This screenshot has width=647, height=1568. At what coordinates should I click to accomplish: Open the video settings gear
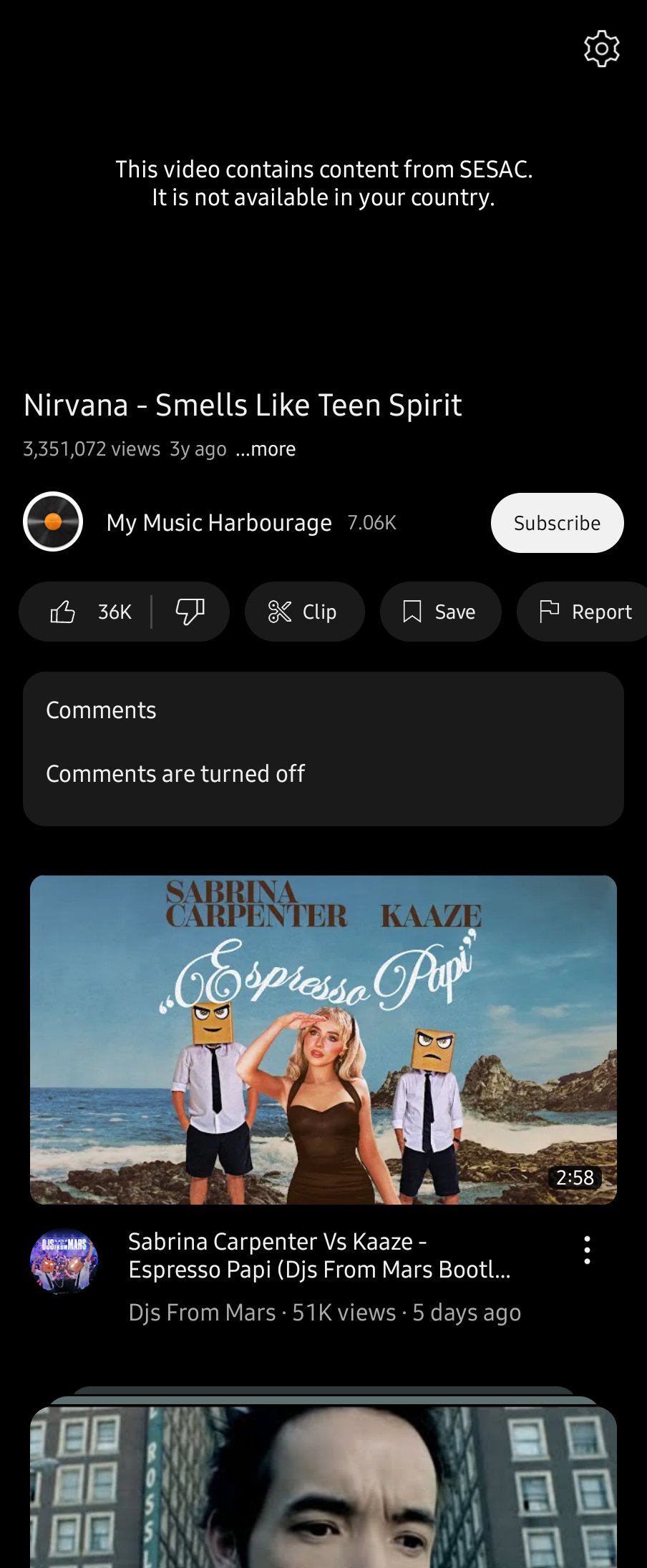(601, 49)
